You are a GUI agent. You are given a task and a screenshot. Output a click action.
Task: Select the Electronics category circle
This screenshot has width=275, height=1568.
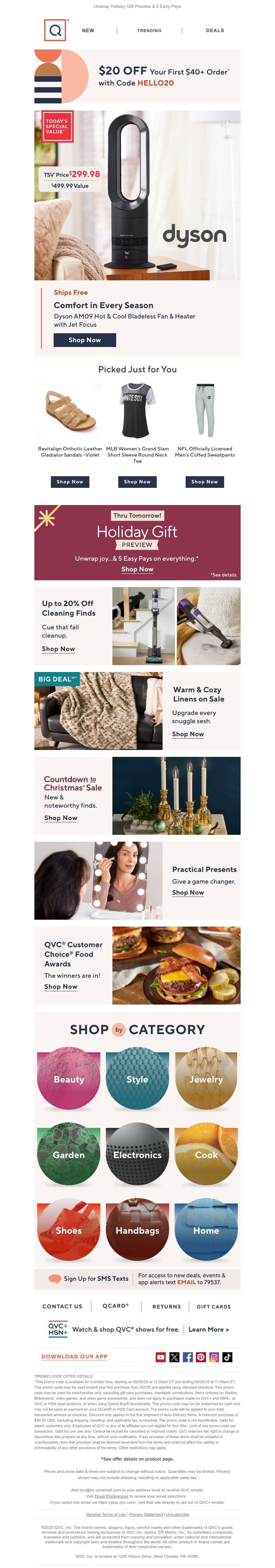click(x=137, y=1154)
